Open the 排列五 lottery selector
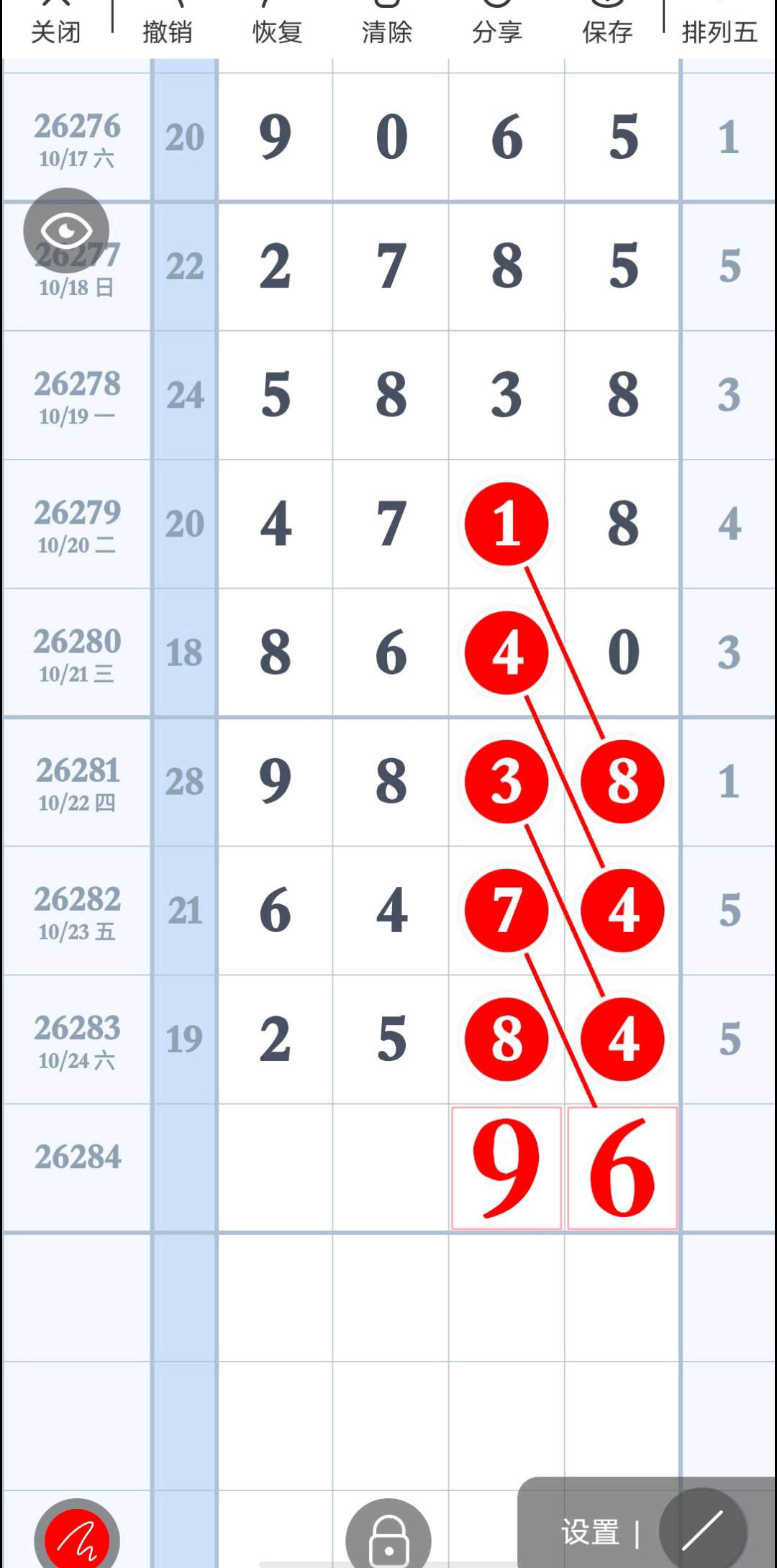The image size is (777, 1568). coord(719,32)
